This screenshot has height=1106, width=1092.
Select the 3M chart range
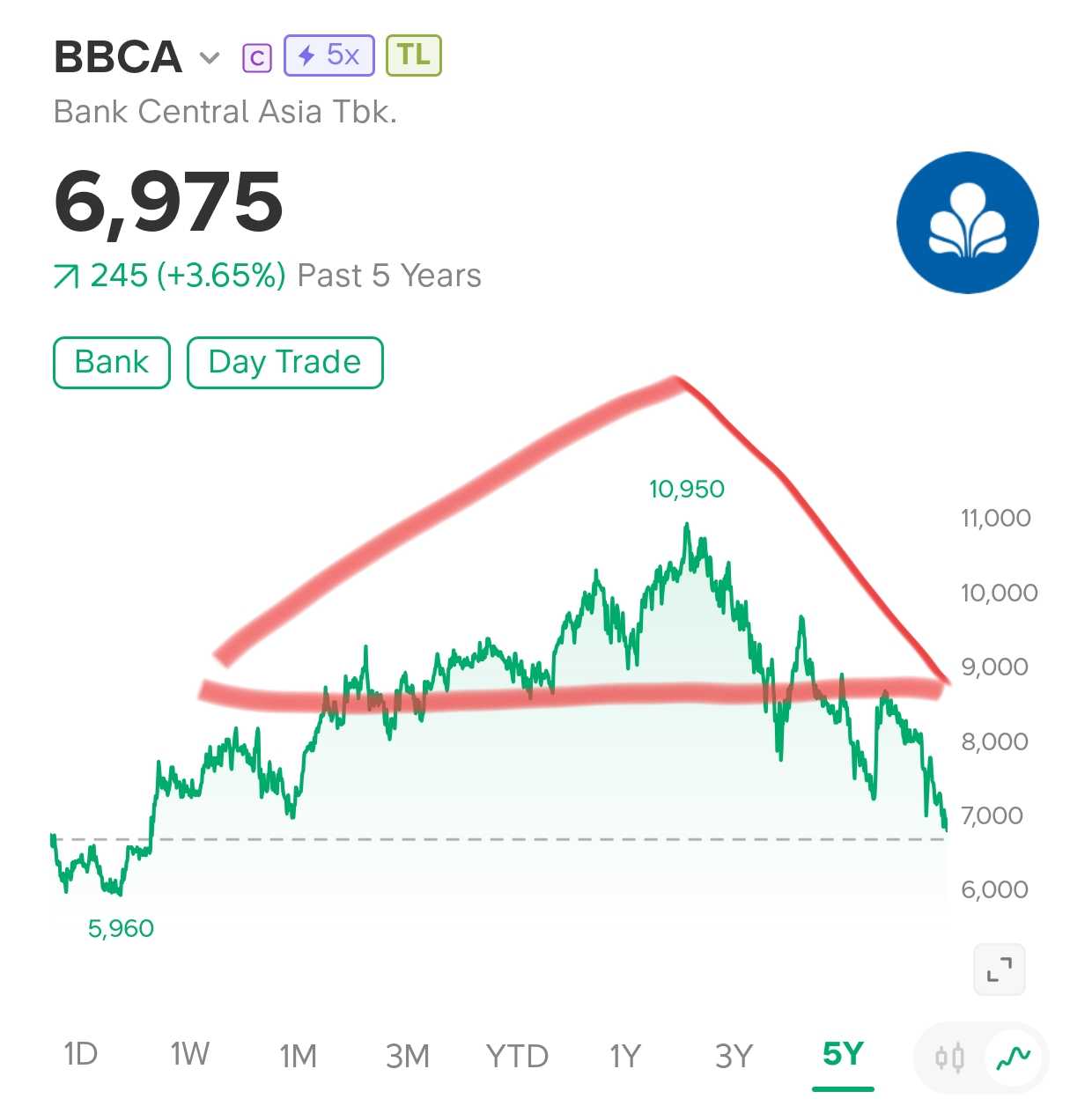[x=407, y=1055]
